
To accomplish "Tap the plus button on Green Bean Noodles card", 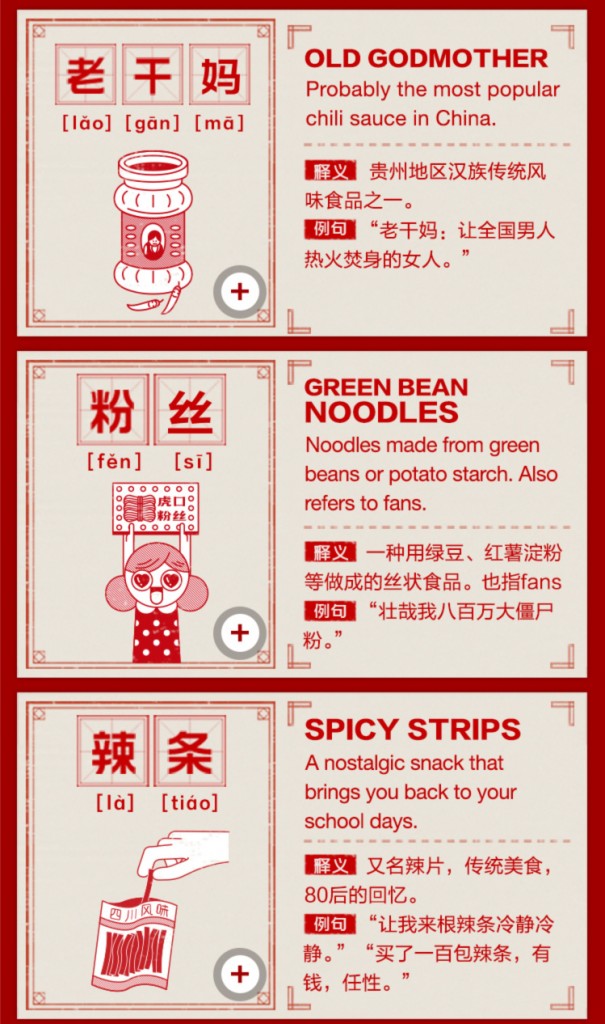I will coord(240,633).
